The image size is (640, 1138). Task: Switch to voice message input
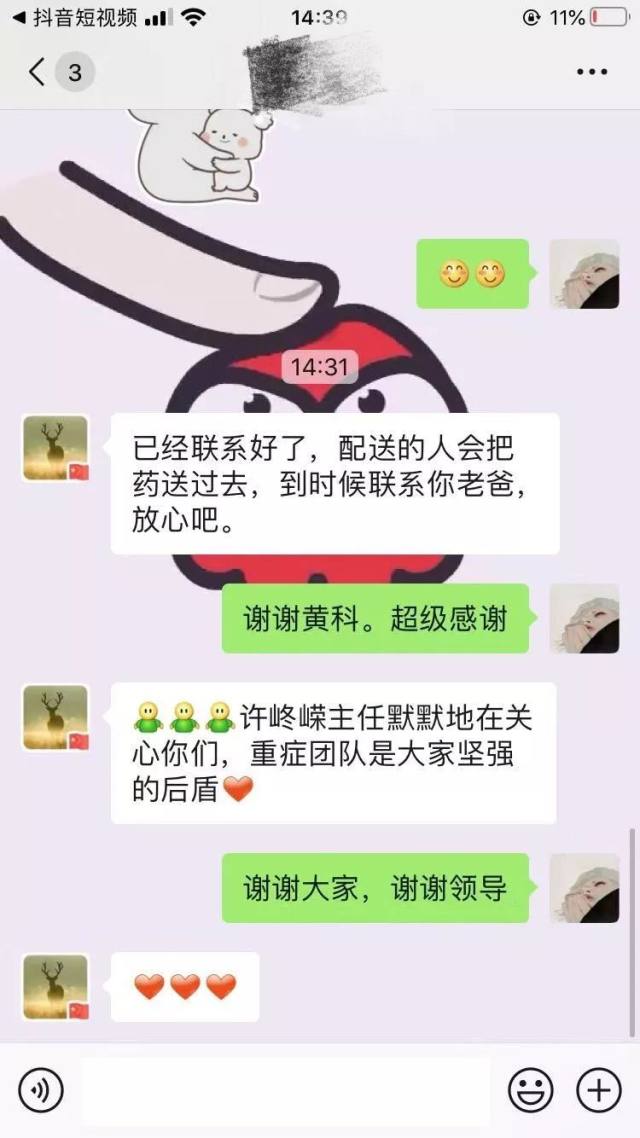[41, 1089]
